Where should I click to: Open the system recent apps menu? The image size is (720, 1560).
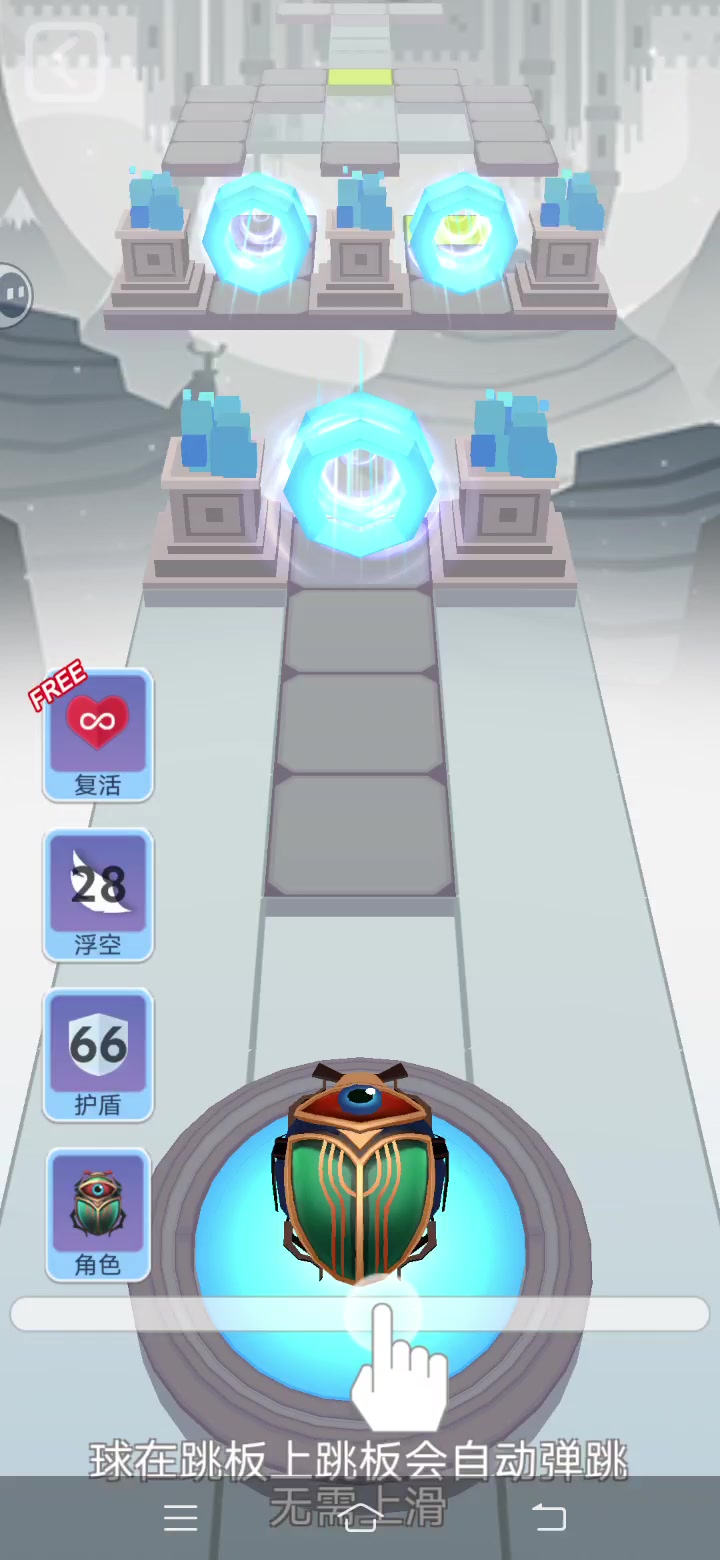180,1518
